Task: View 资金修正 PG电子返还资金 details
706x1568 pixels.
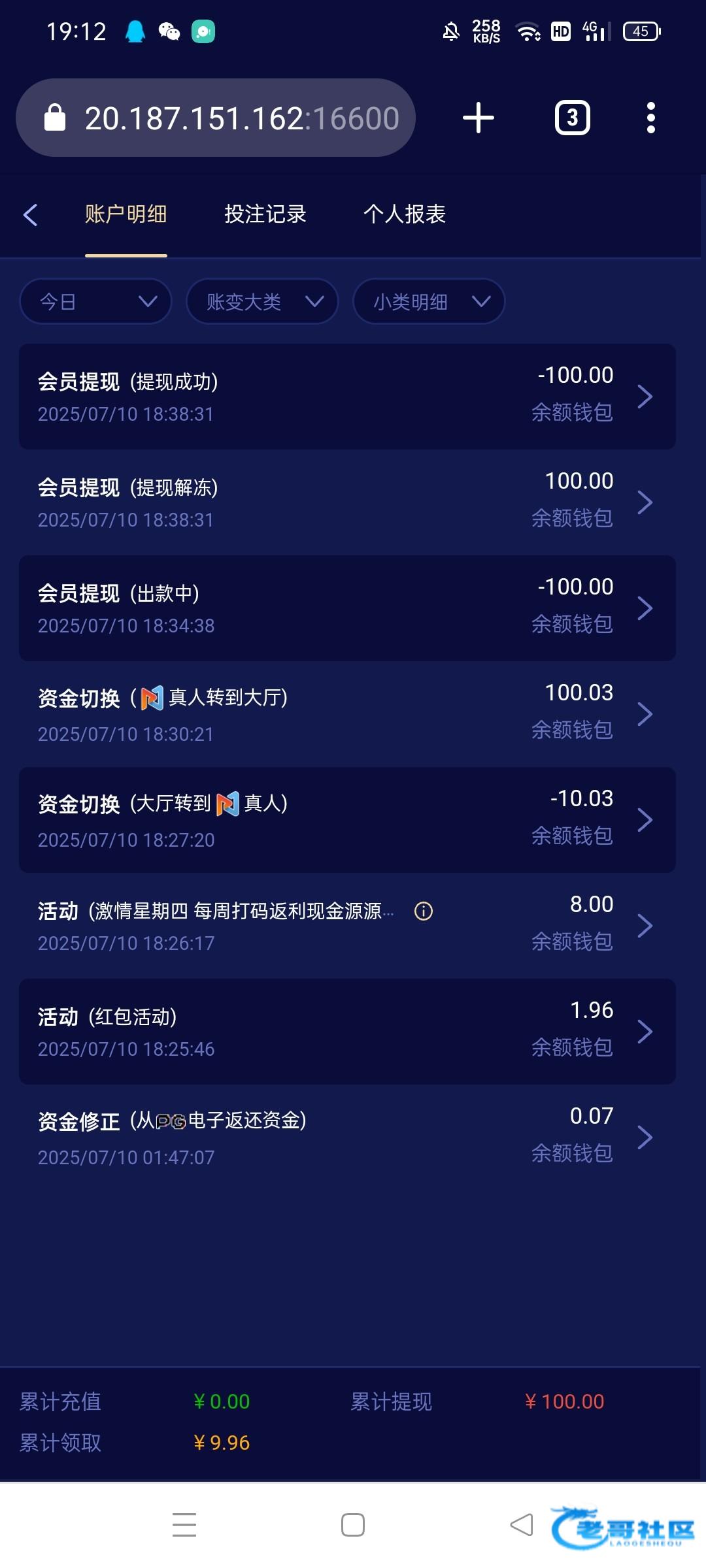Action: click(x=347, y=1137)
